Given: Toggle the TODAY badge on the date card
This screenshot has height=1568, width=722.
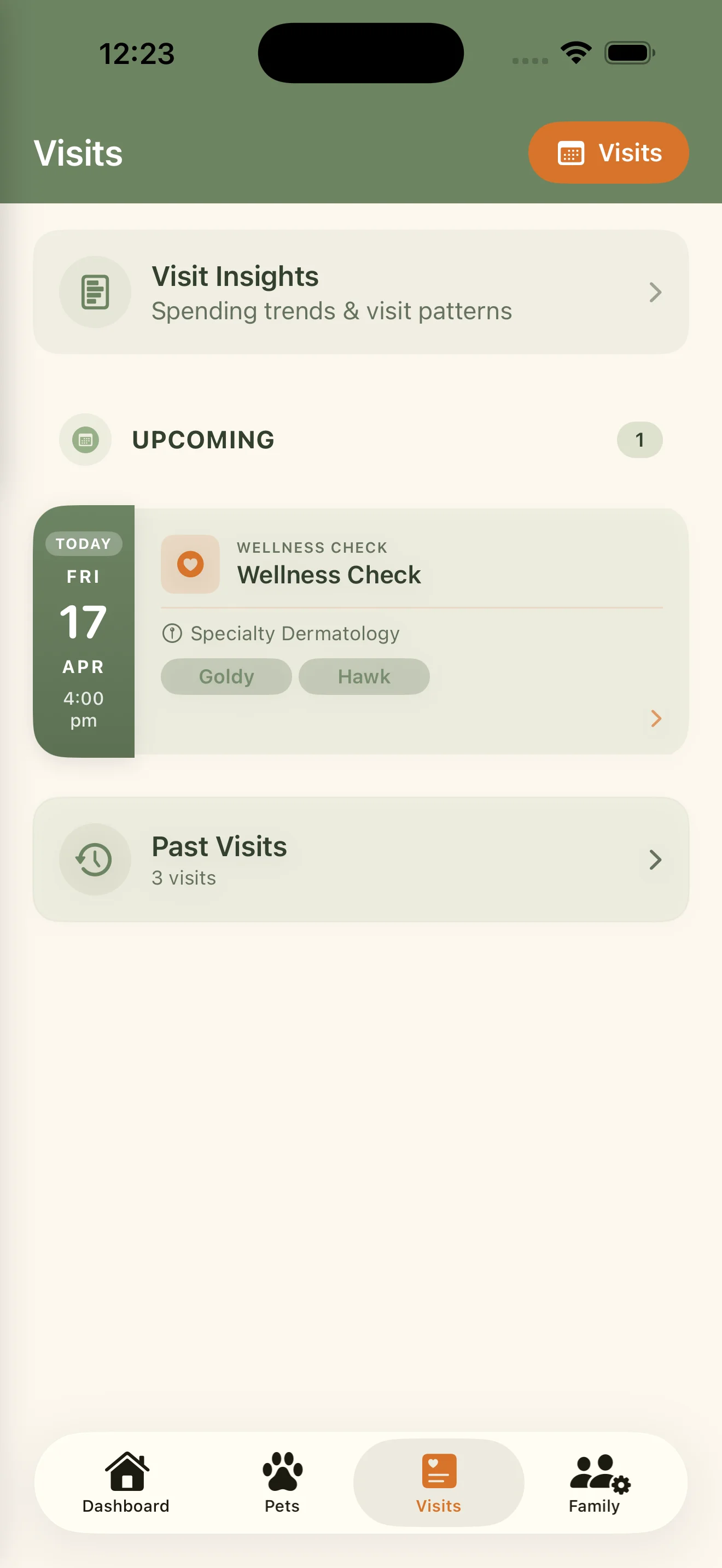Looking at the screenshot, I should 84,543.
